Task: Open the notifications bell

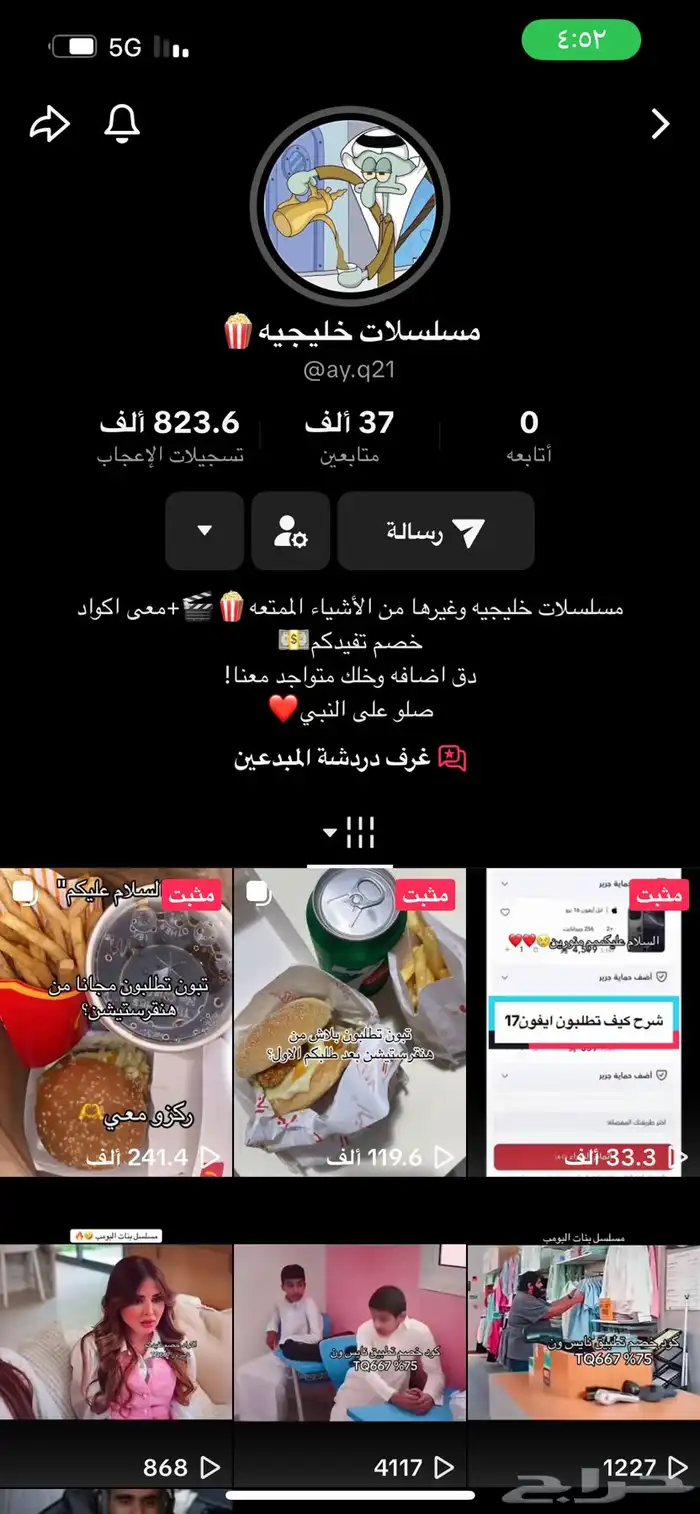Action: pos(122,124)
